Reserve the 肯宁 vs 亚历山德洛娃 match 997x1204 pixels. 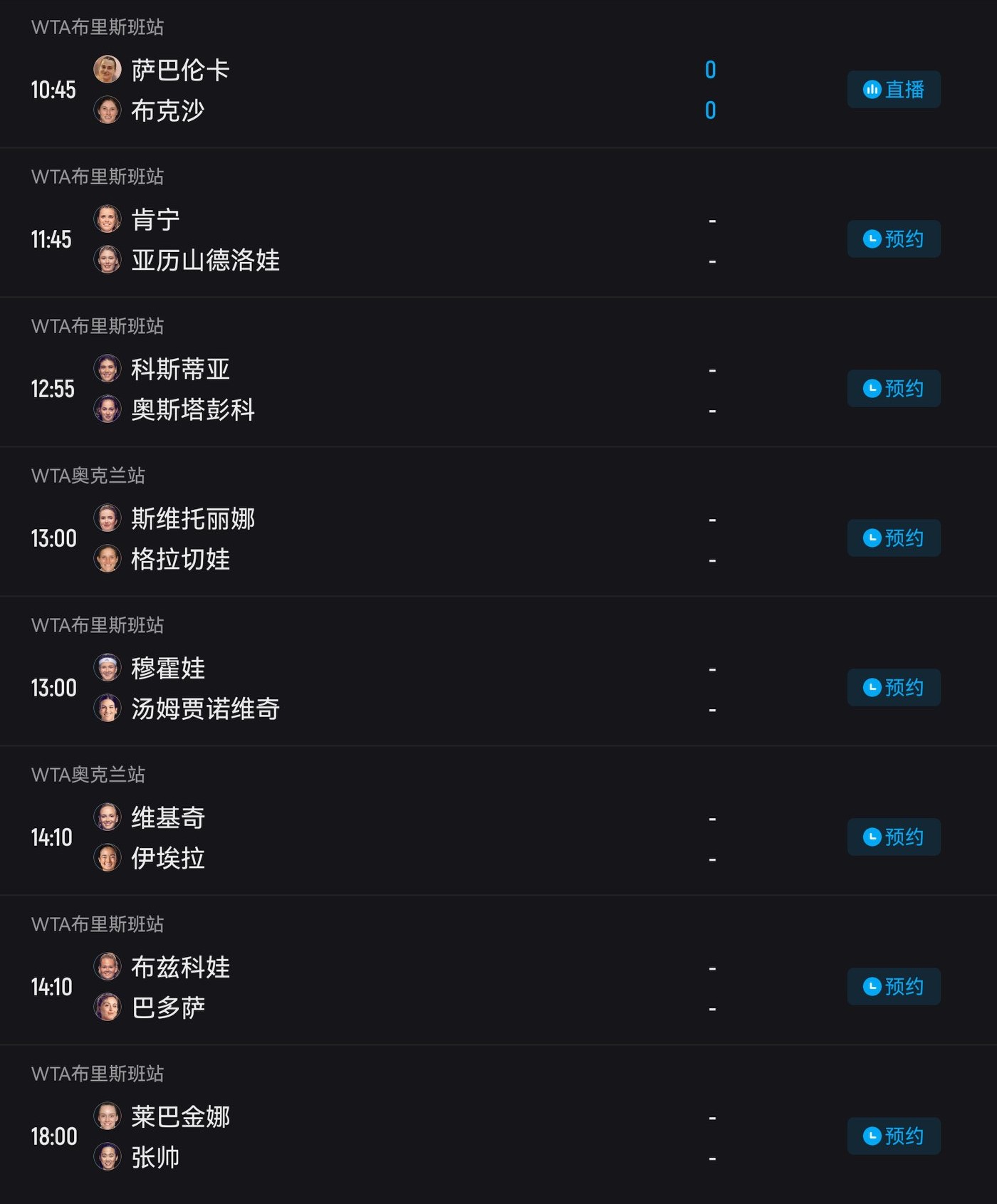(x=893, y=239)
